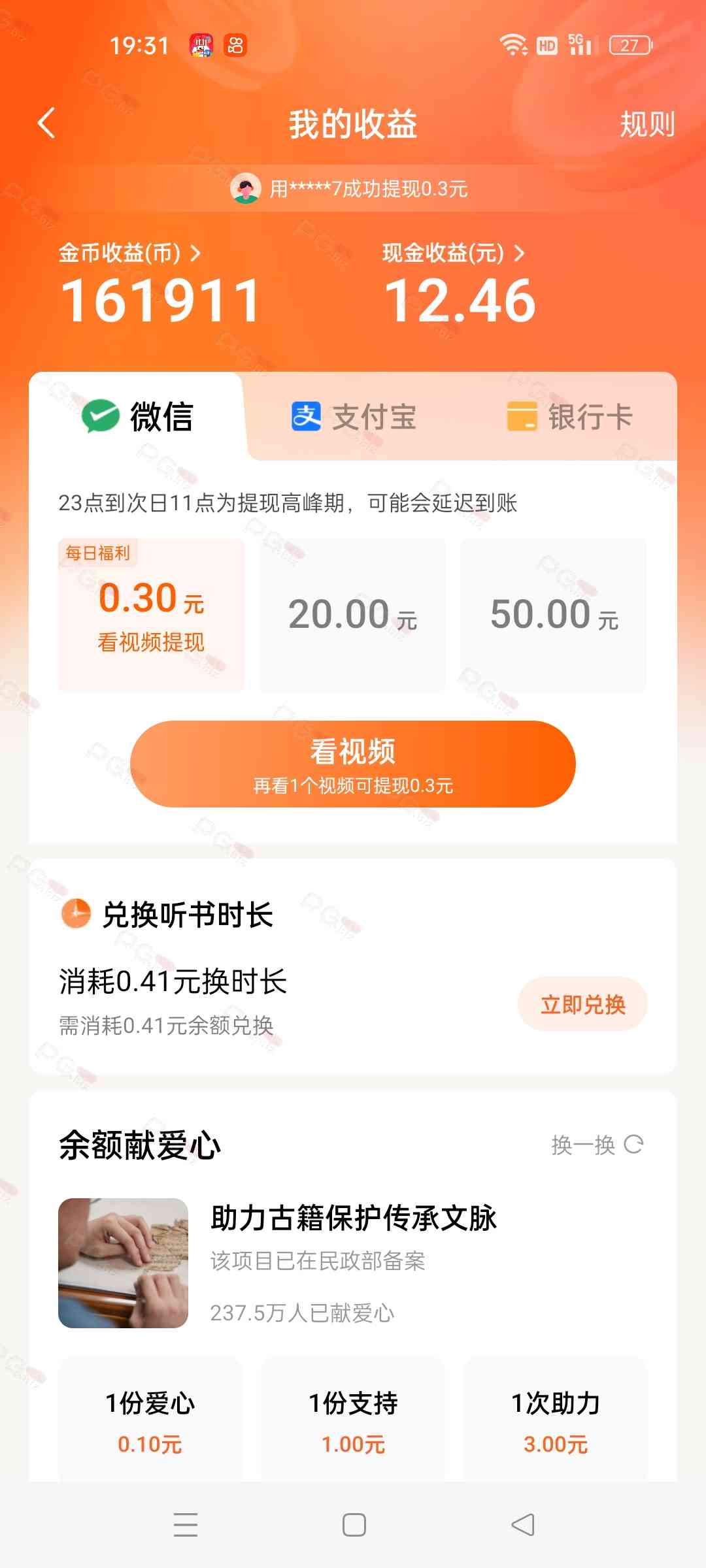
Task: Switch to the 支付宝 tab
Action: coord(354,417)
